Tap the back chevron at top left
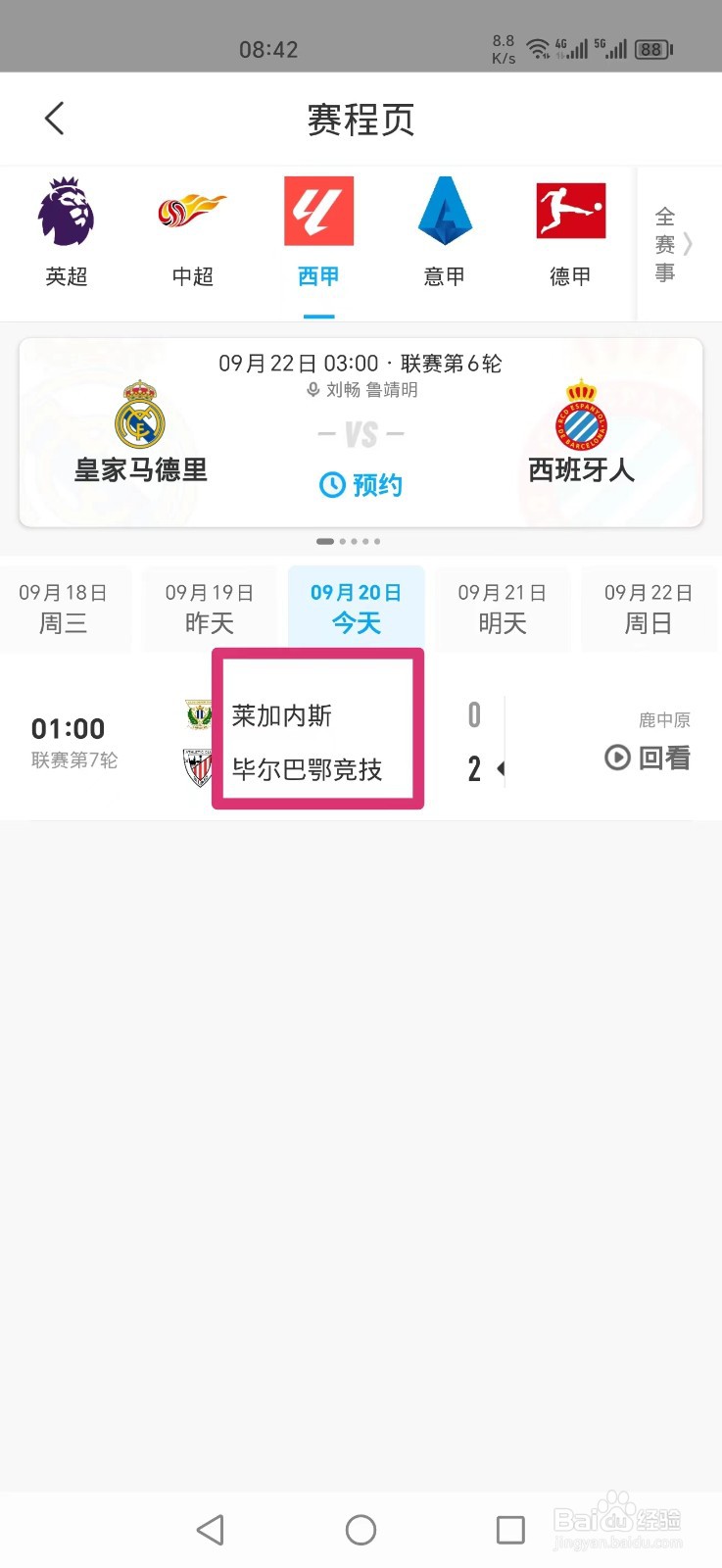722x1568 pixels. 54,118
